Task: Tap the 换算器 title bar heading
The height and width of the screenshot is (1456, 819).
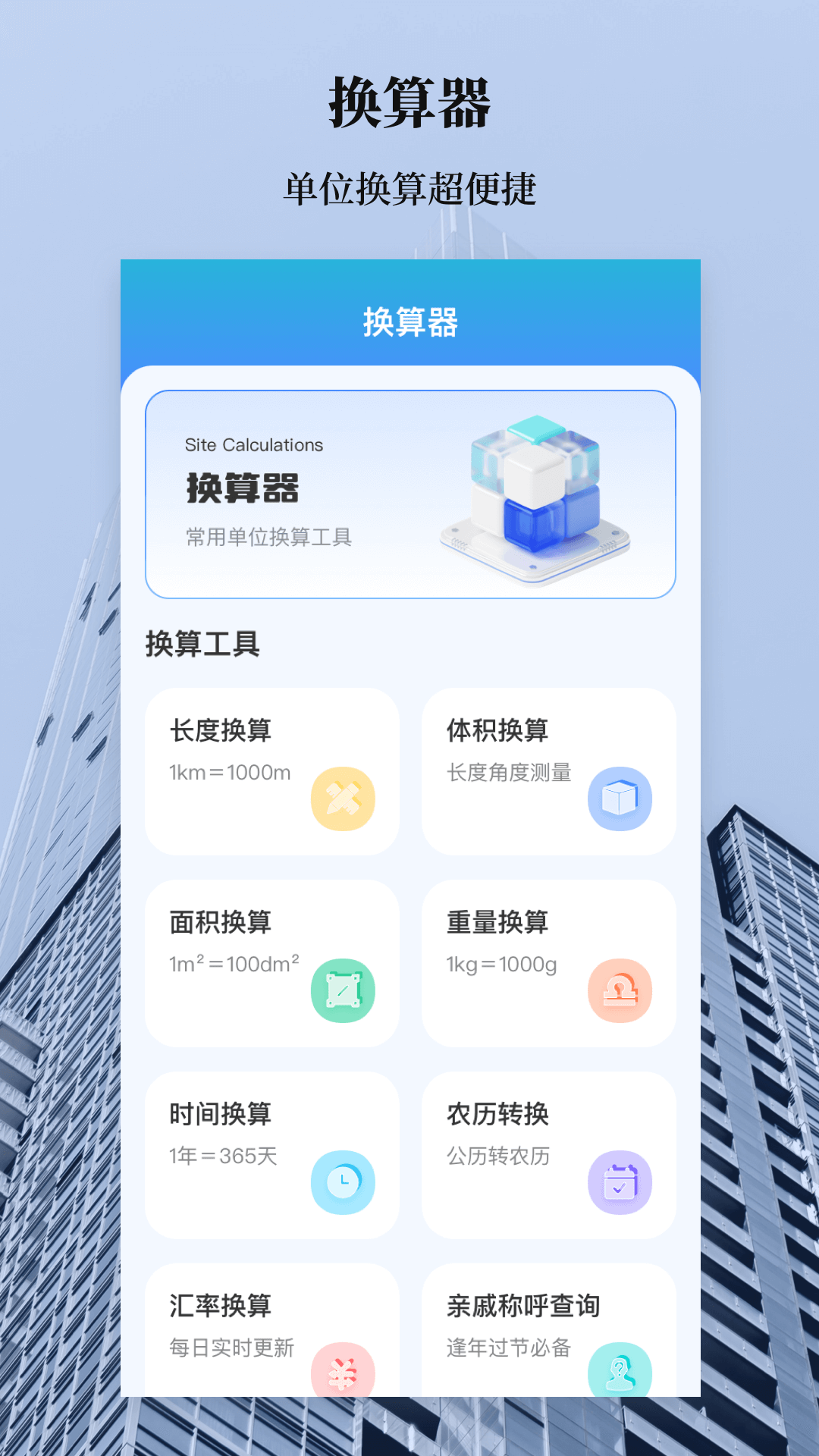Action: point(409,322)
